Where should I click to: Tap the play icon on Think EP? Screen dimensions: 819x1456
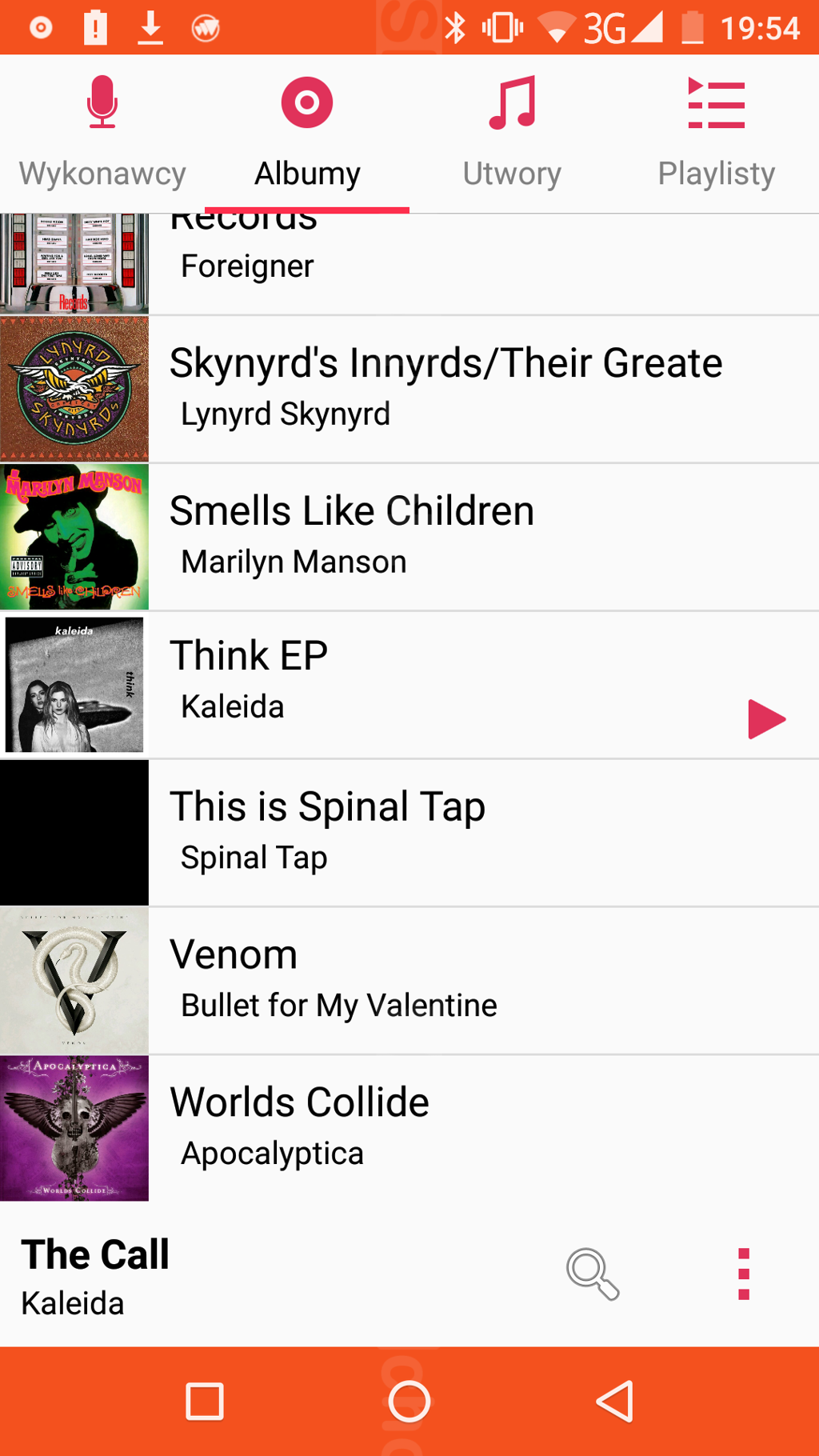pyautogui.click(x=766, y=718)
